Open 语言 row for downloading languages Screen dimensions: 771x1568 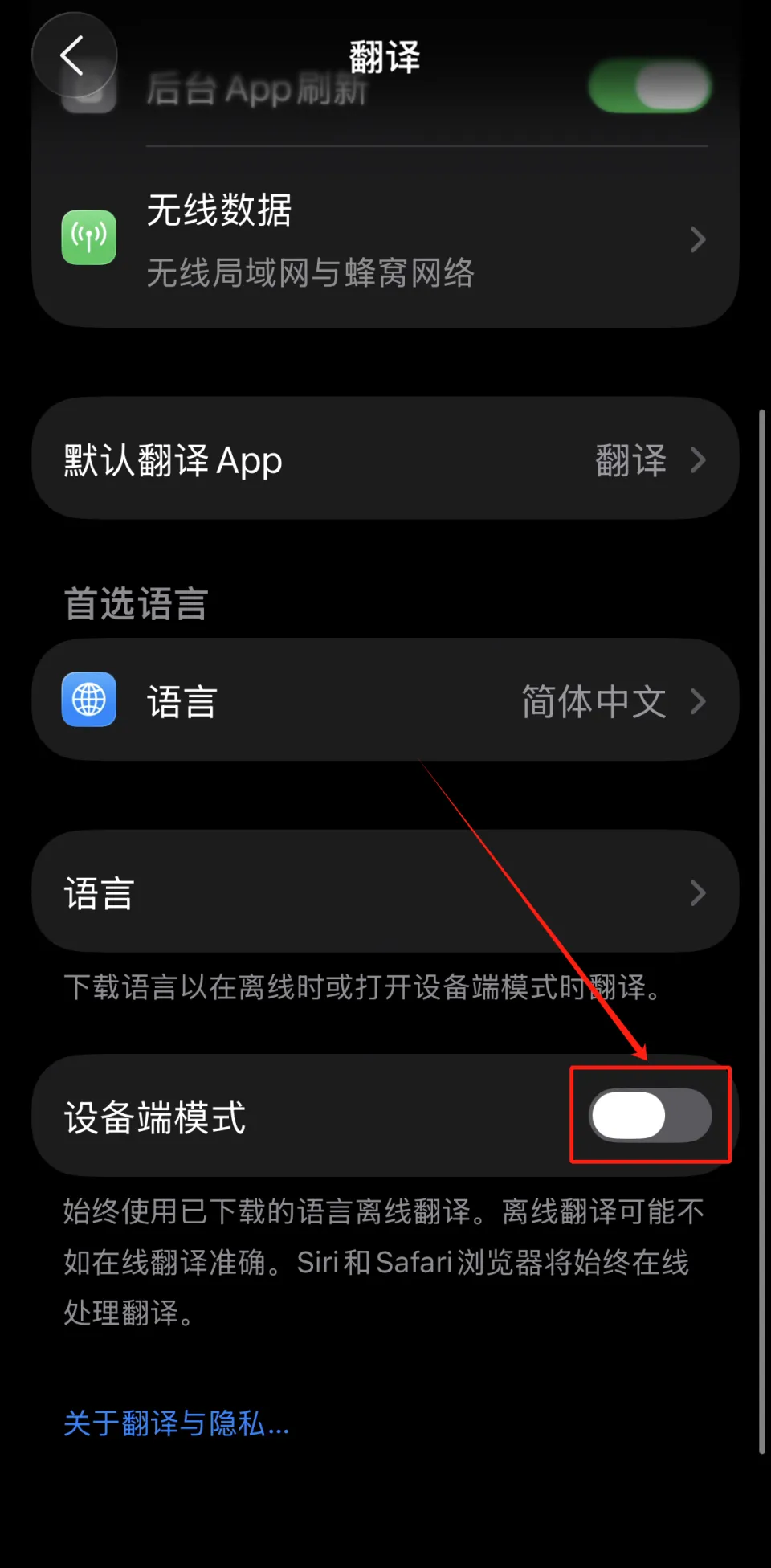[x=385, y=892]
